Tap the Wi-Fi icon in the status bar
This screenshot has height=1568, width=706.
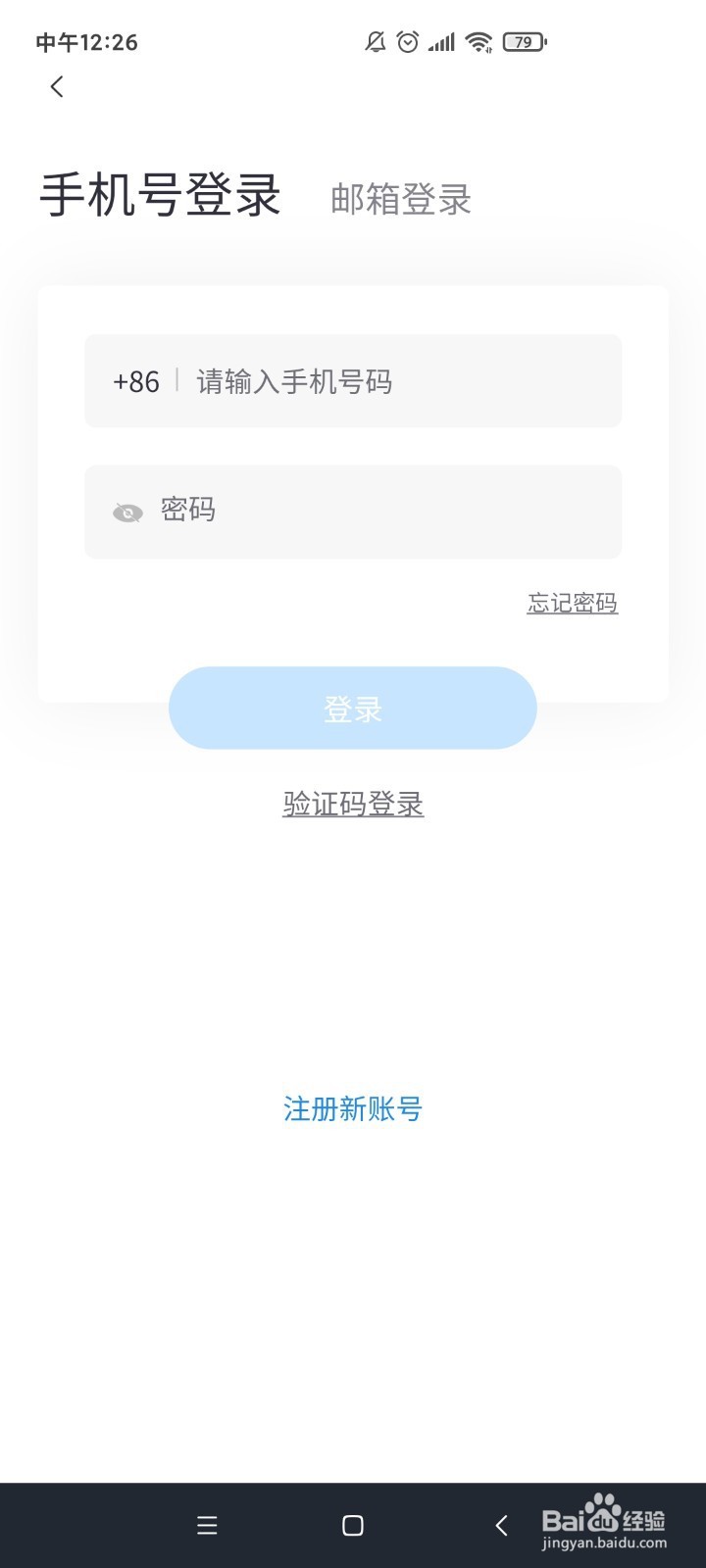(x=478, y=41)
